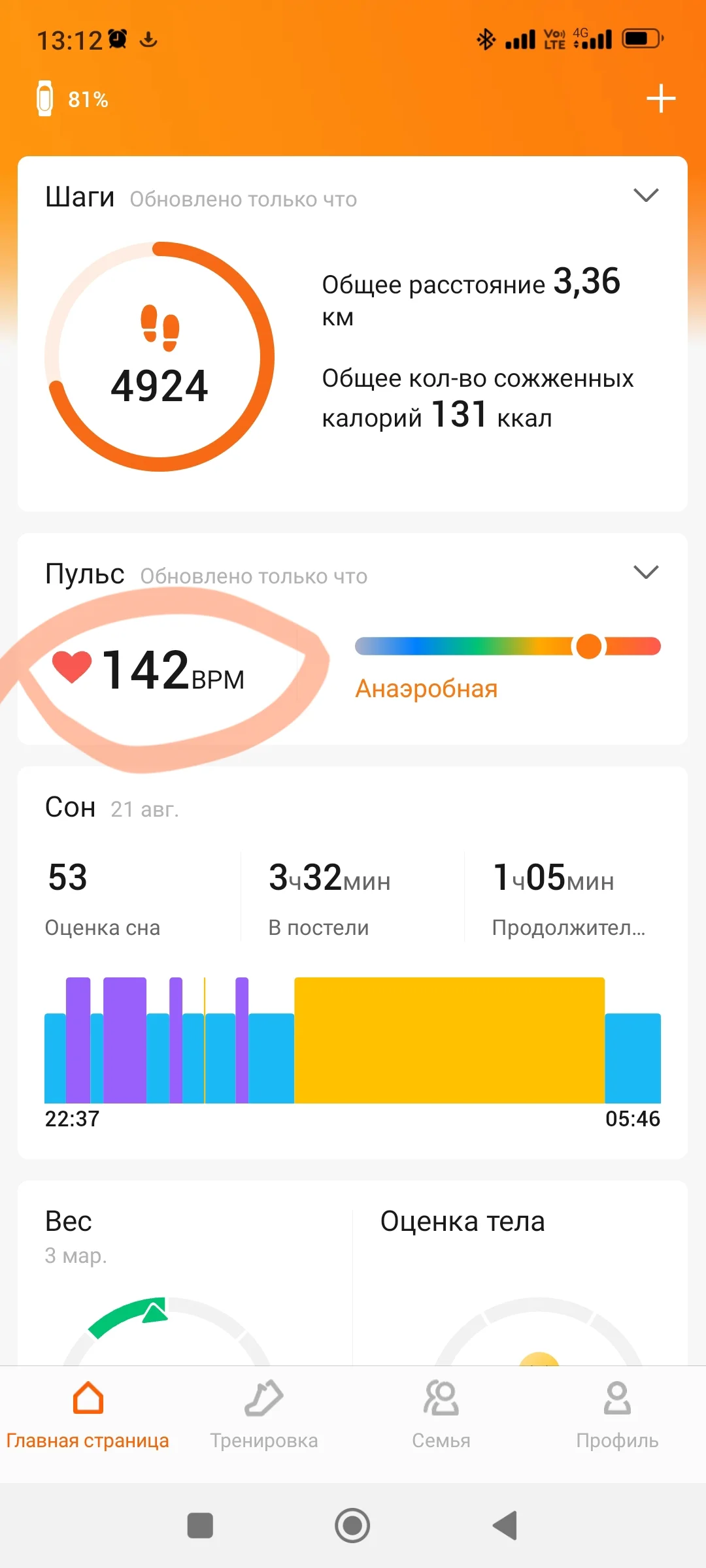706x1568 pixels.
Task: Expand the Шаги card chevron
Action: point(646,195)
